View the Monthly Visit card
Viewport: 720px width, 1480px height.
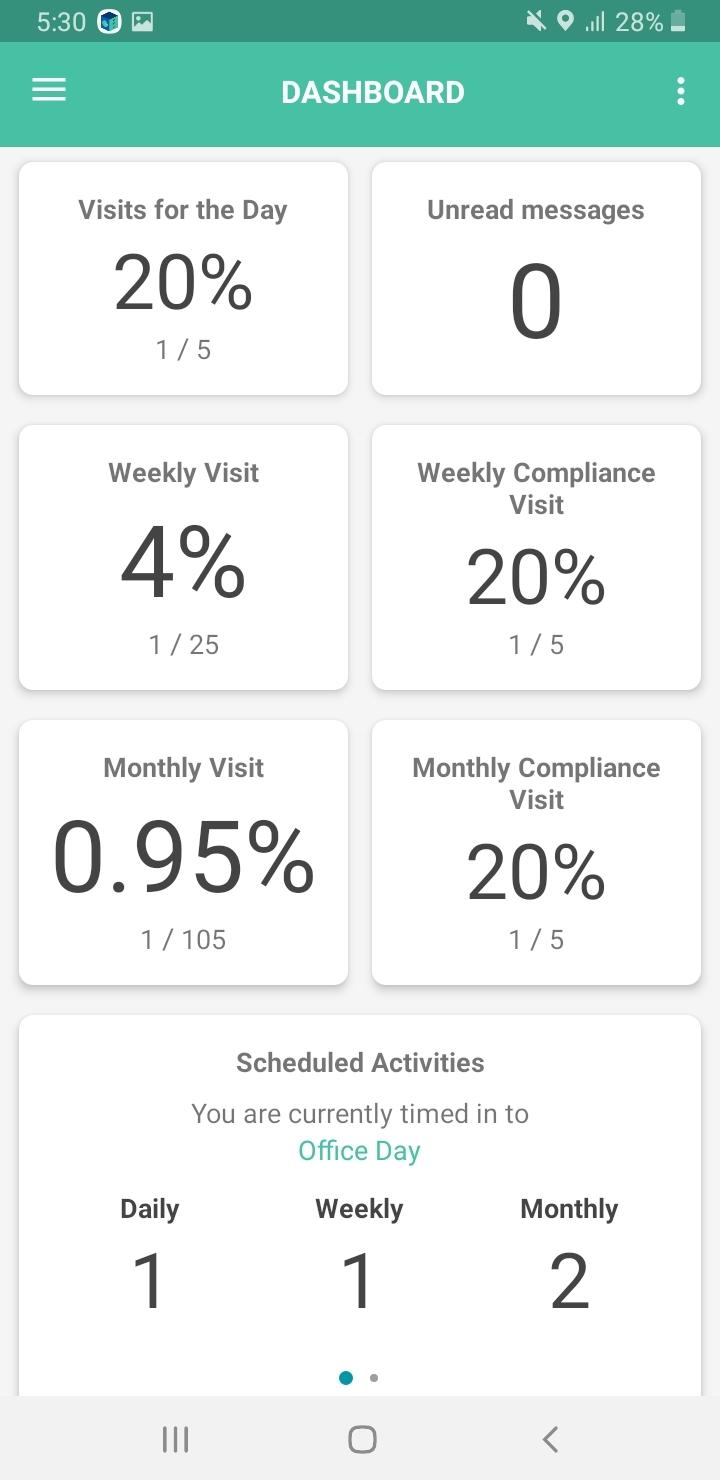[x=184, y=852]
